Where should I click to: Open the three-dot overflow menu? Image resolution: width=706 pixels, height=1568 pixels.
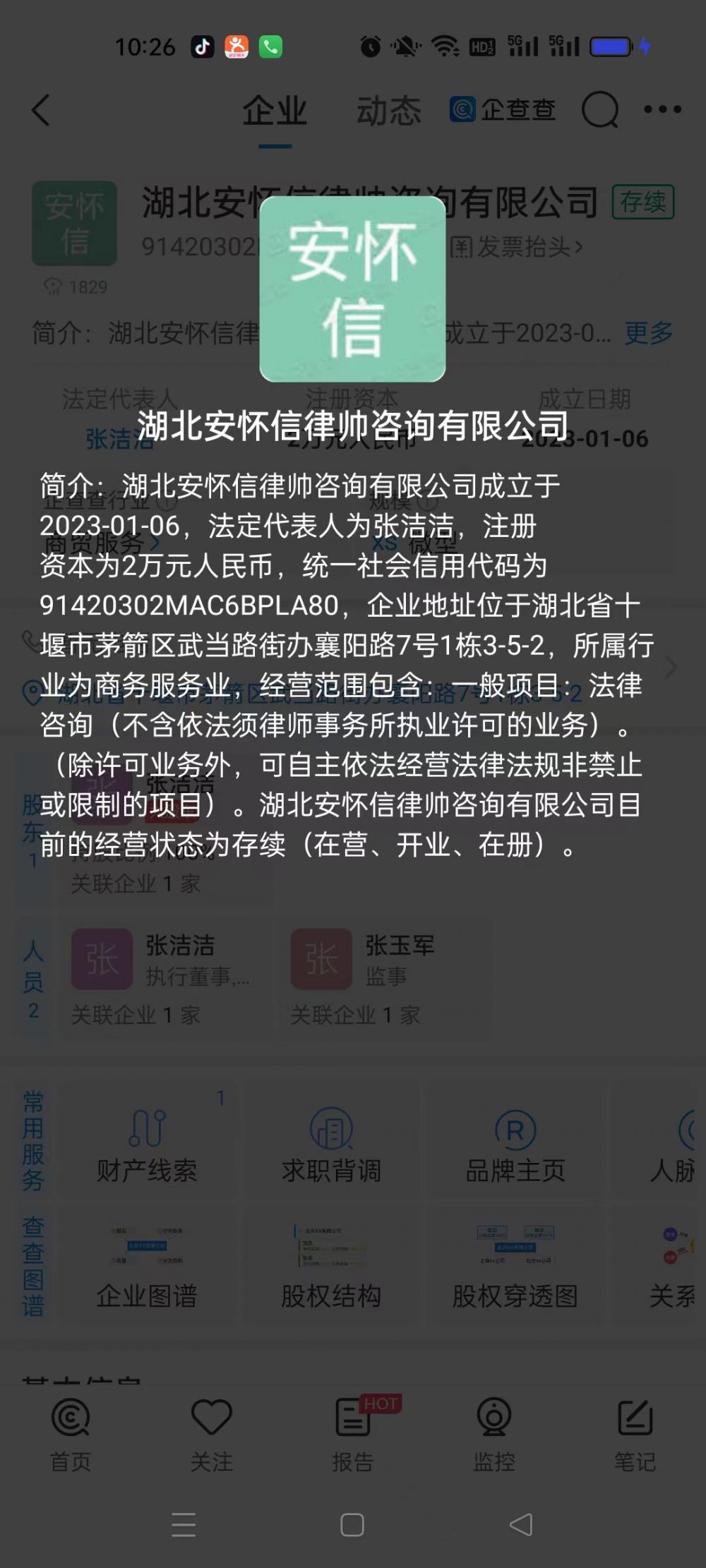click(662, 109)
